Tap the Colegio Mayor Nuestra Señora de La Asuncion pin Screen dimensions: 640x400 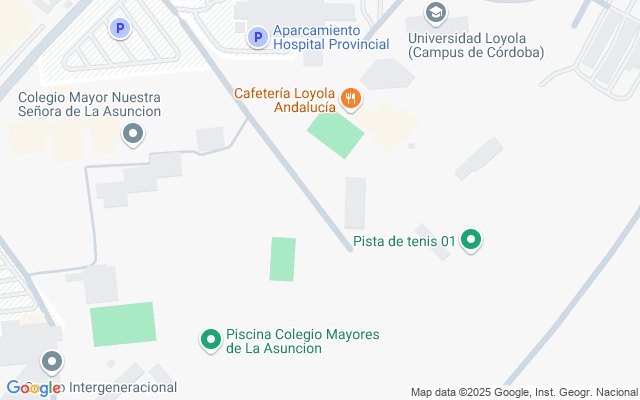[x=132, y=134]
